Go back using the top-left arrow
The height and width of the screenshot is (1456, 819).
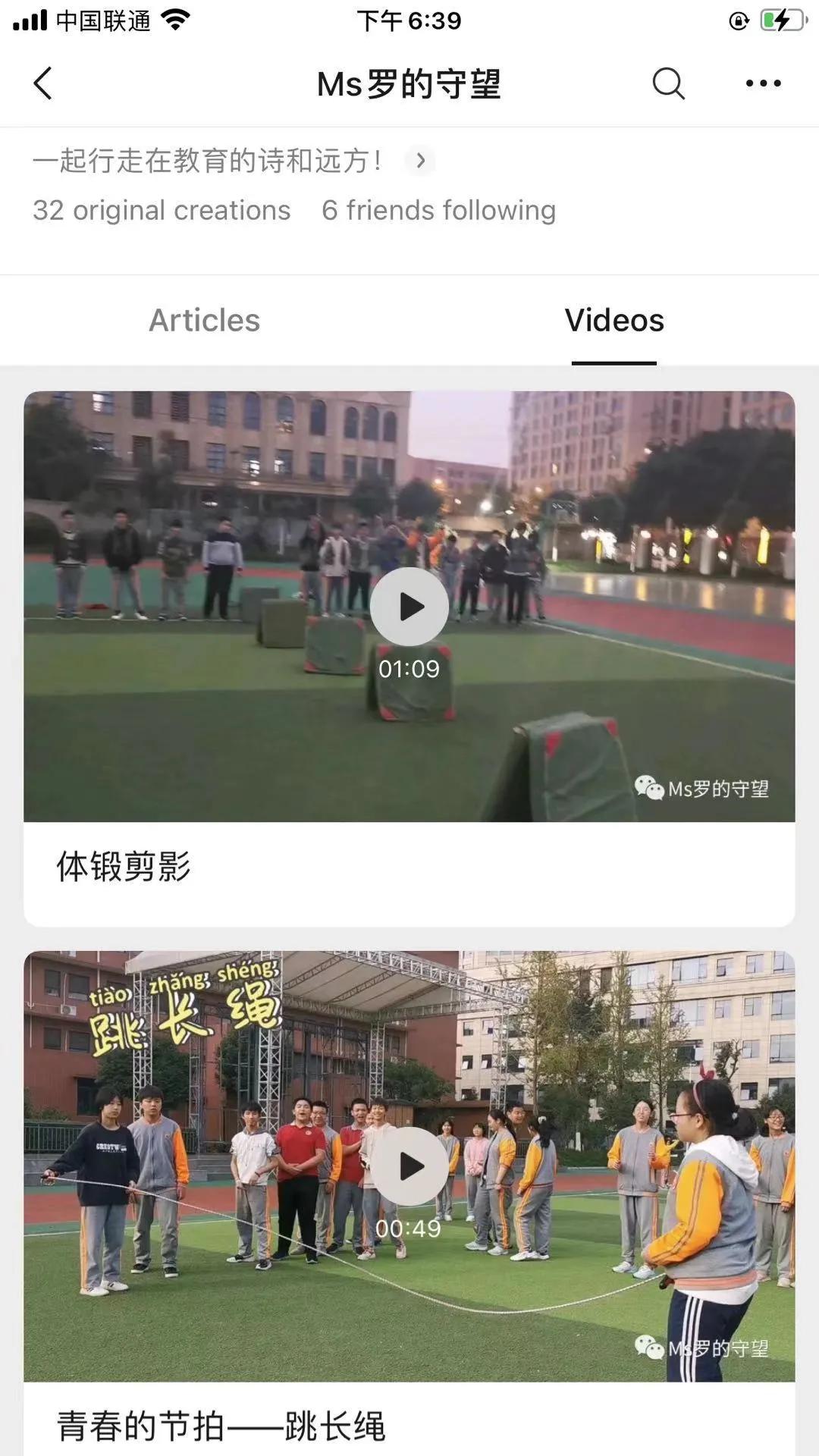43,83
